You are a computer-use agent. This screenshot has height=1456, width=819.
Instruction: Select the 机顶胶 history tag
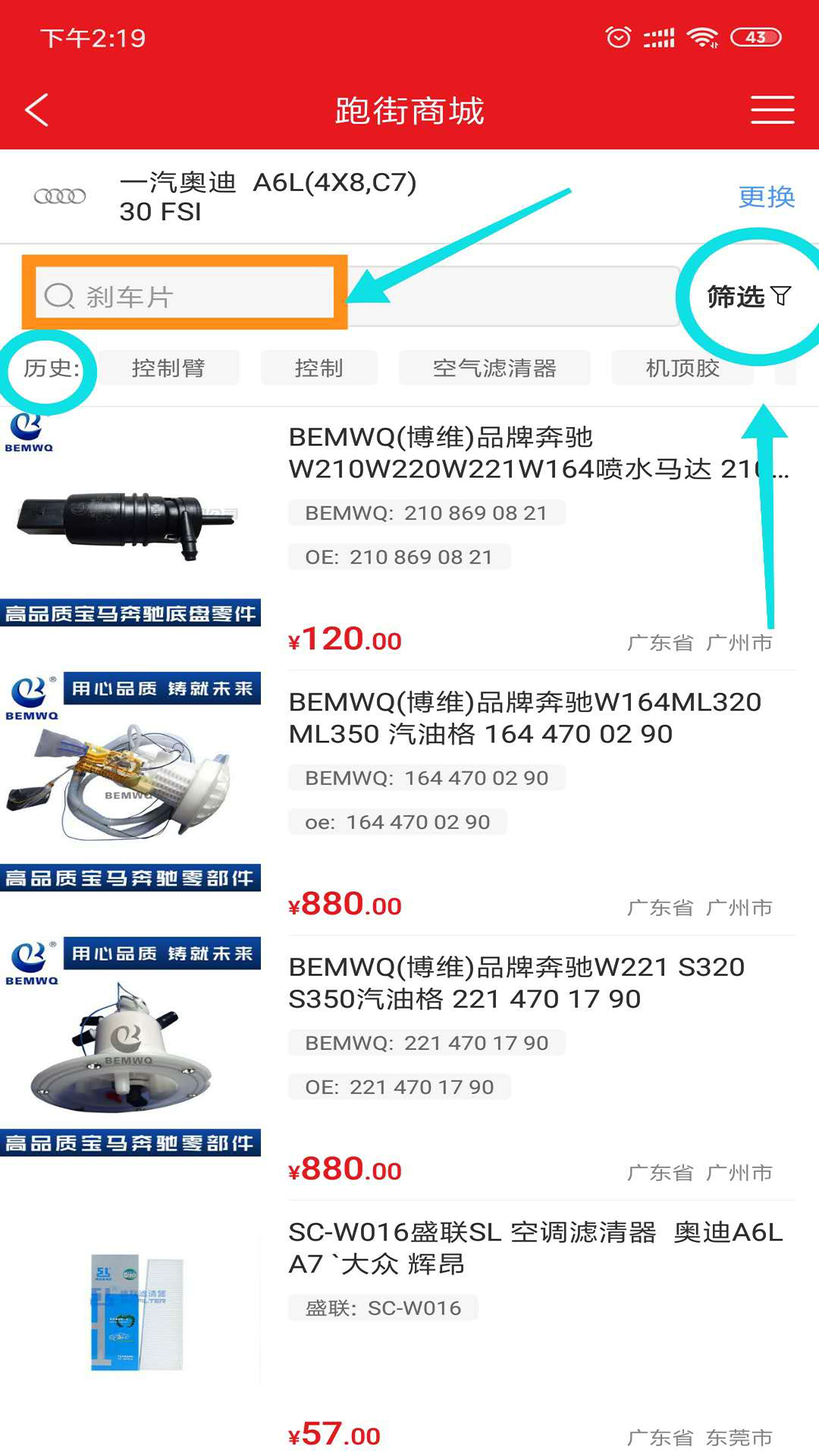click(682, 368)
